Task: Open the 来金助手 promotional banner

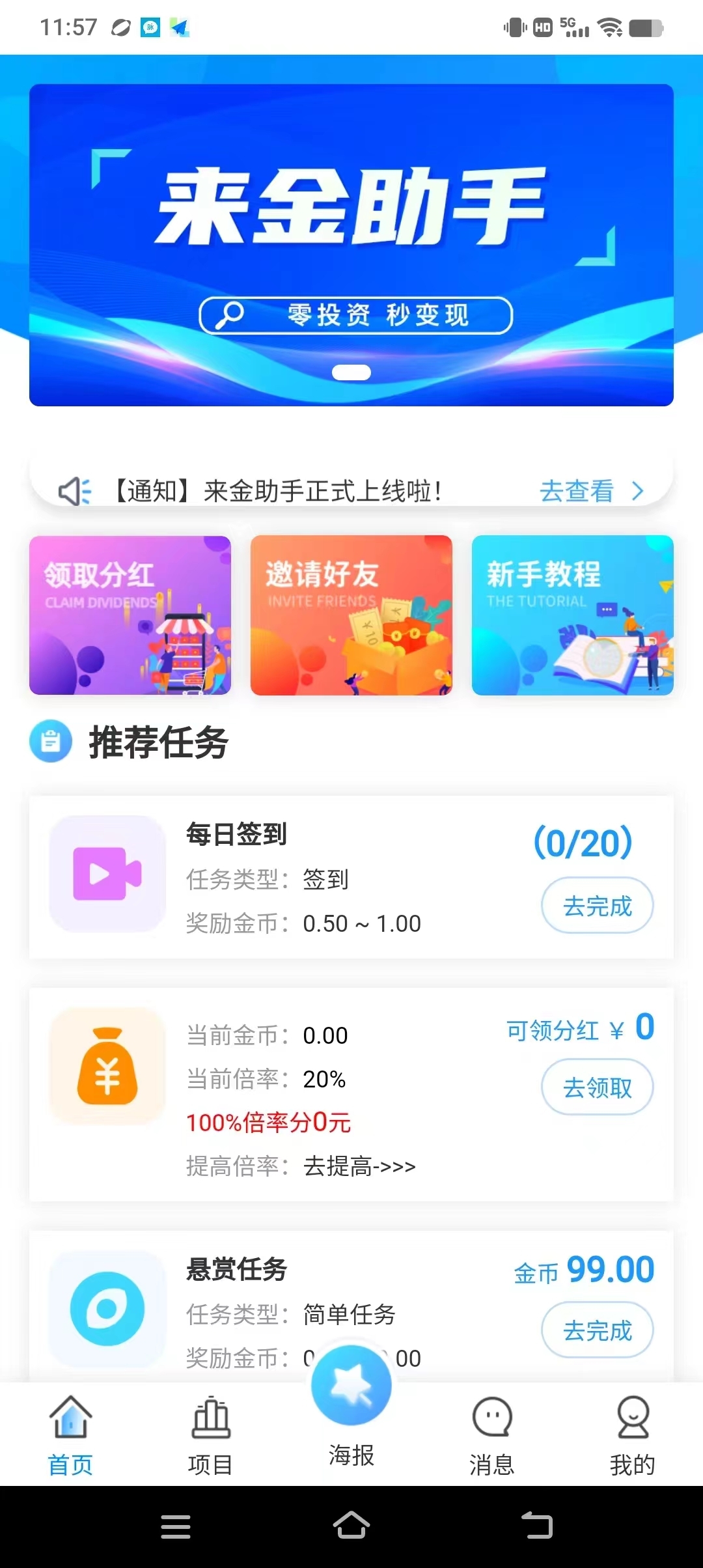Action: (x=351, y=245)
